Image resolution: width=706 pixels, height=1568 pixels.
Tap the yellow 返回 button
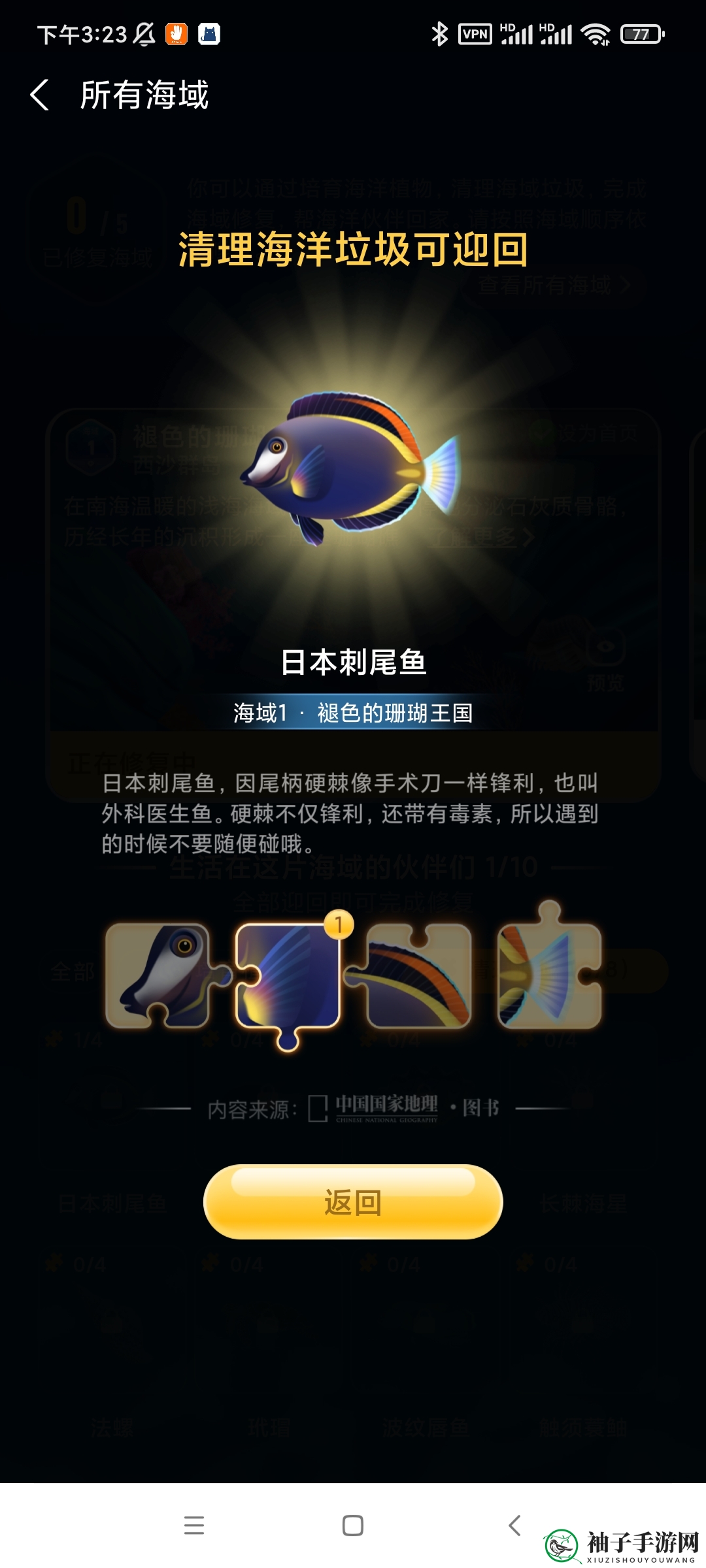click(353, 1202)
